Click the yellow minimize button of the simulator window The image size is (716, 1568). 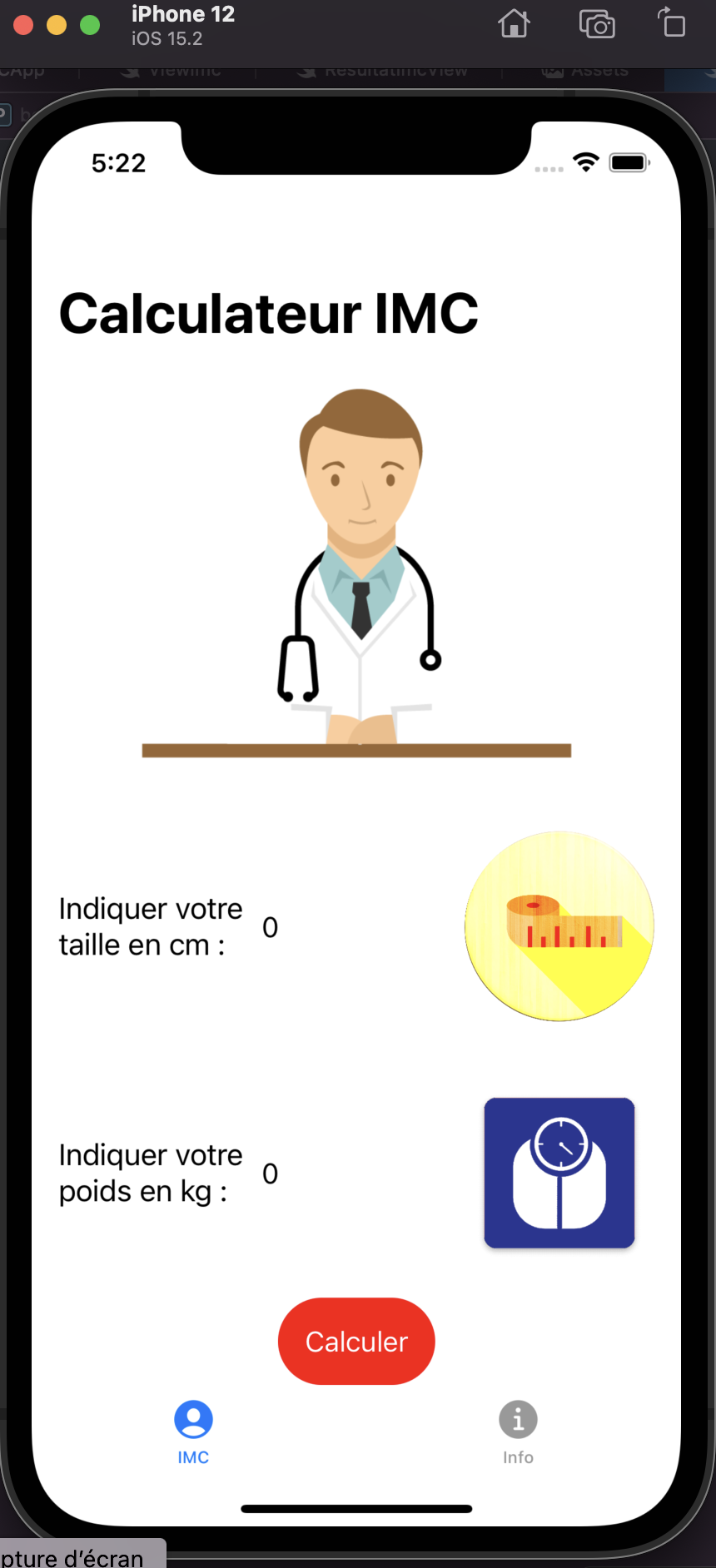click(55, 24)
